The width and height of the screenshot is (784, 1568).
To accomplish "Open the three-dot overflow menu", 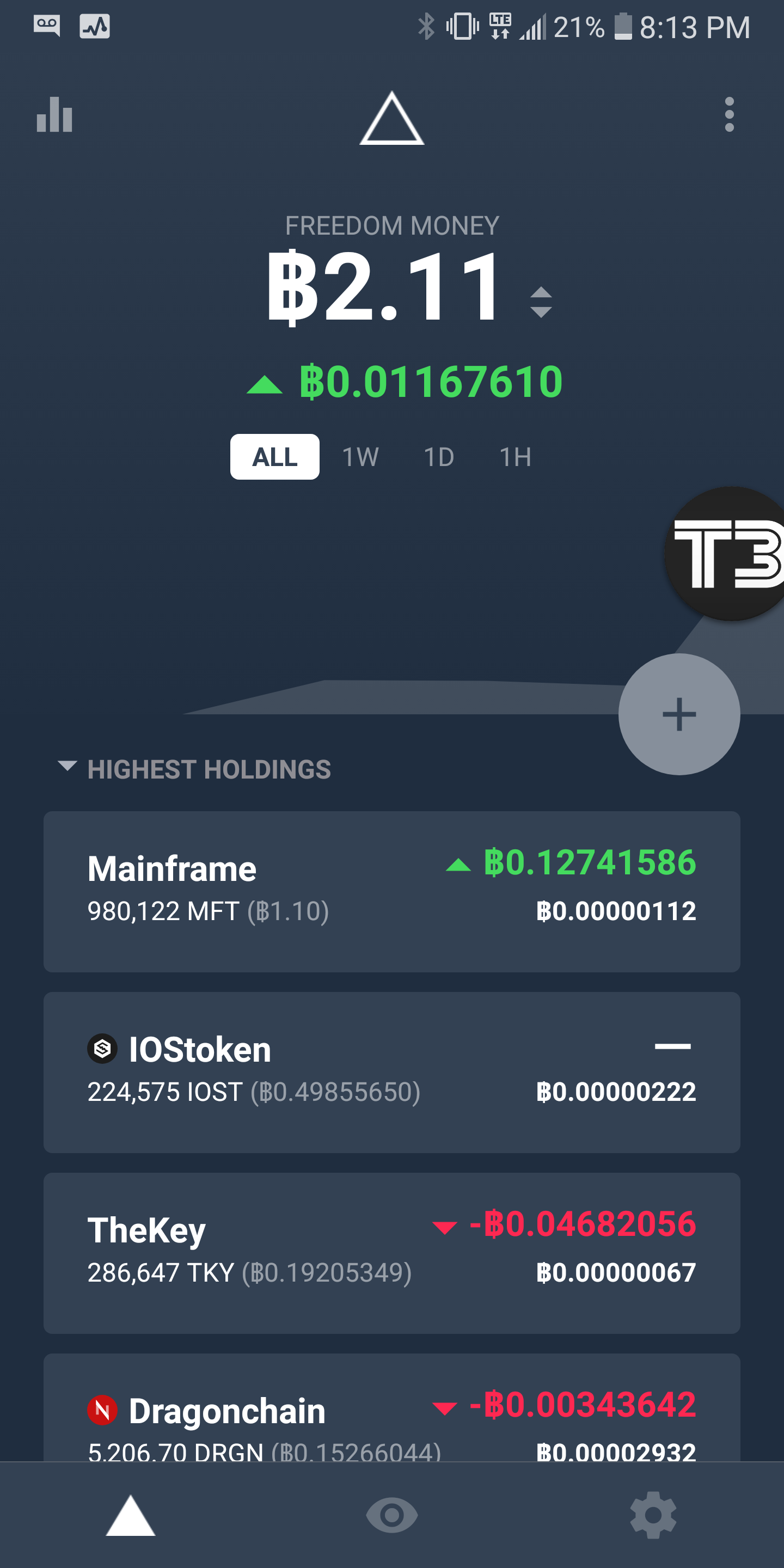I will [x=729, y=114].
